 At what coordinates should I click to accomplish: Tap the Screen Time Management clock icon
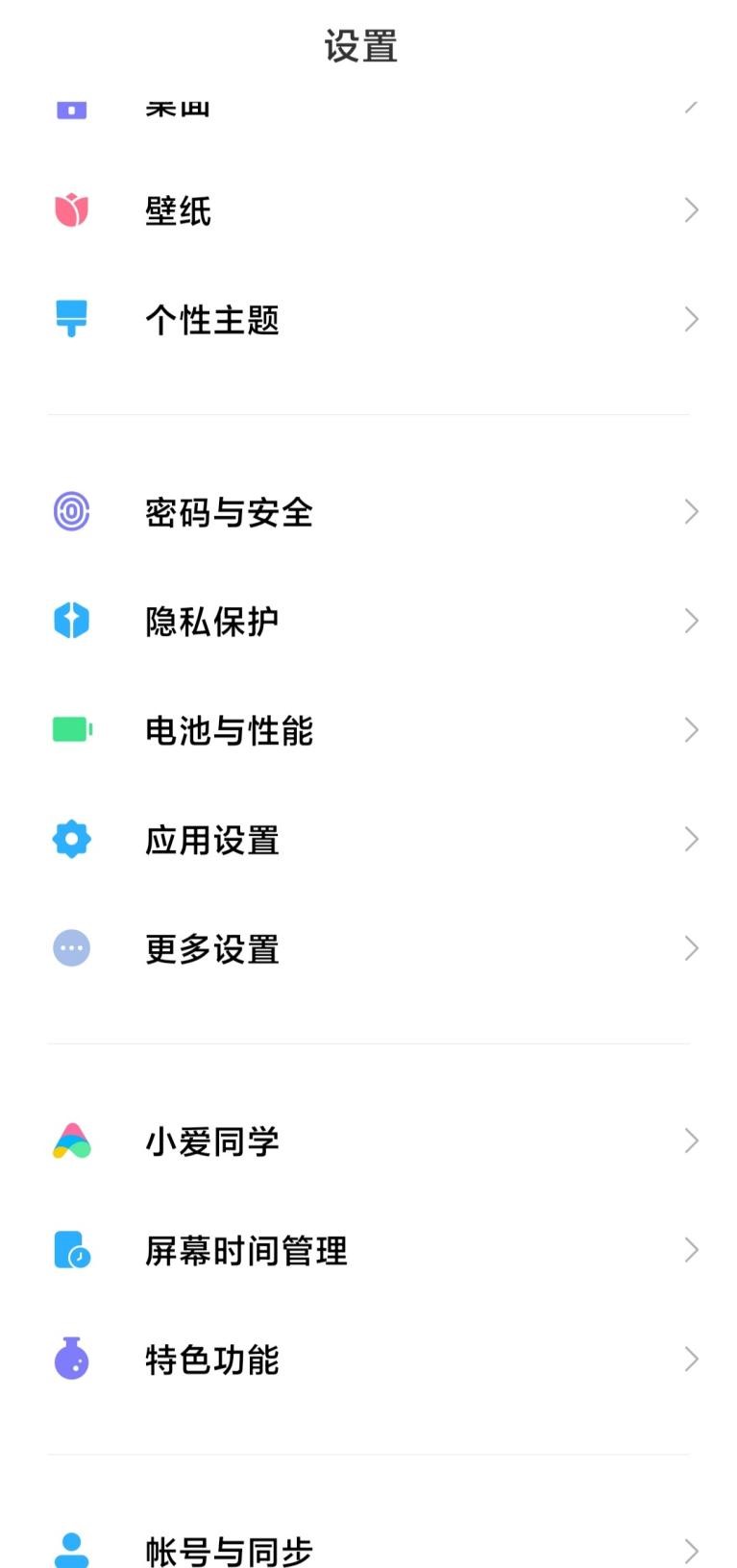point(71,1250)
